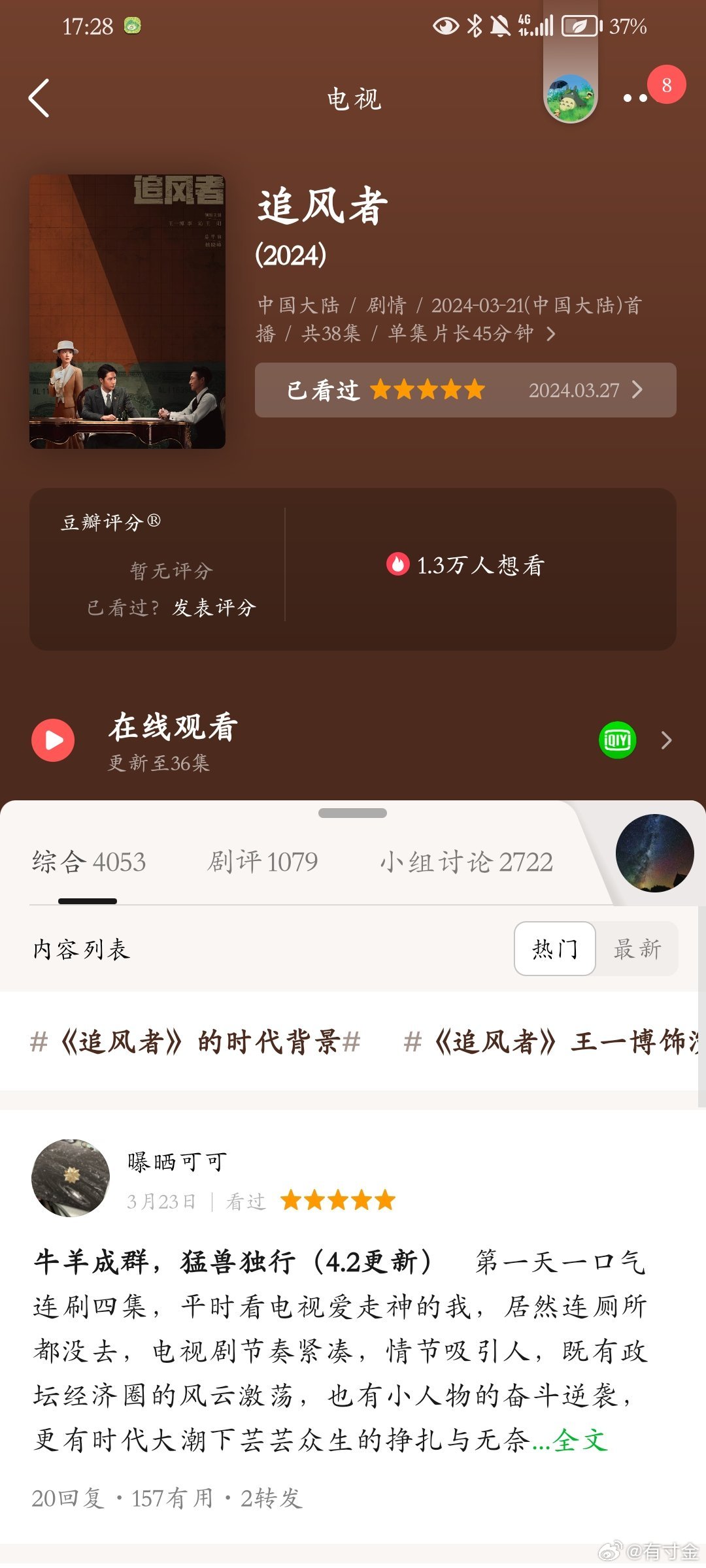The height and width of the screenshot is (1568, 706).
Task: Tap the starry sky avatar beside the tabs
Action: pyautogui.click(x=654, y=853)
